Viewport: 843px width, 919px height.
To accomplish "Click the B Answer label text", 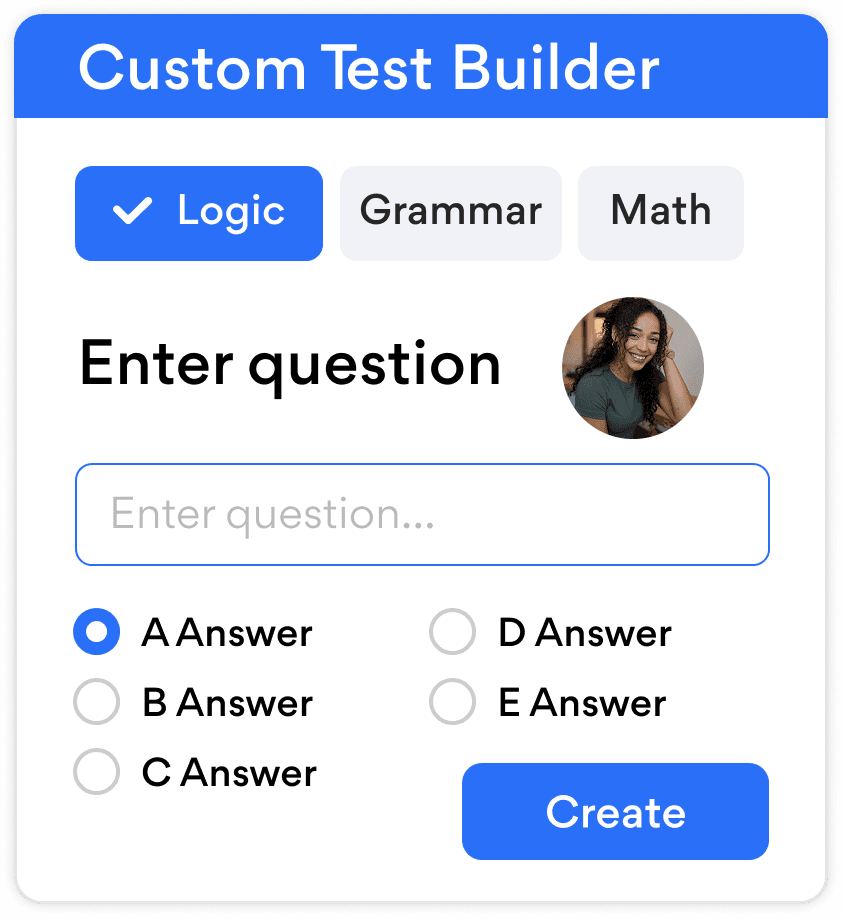I will pos(226,701).
